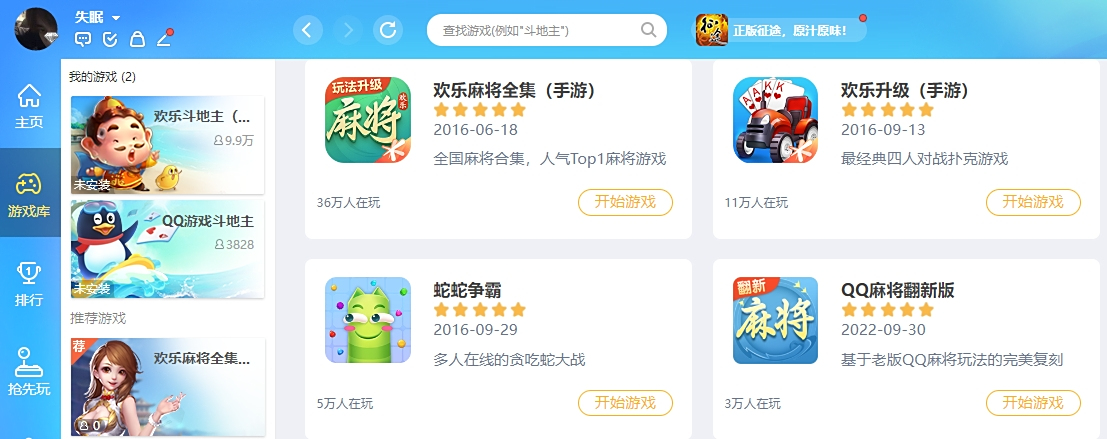Refresh the page with the reload icon
The image size is (1107, 439).
[388, 30]
